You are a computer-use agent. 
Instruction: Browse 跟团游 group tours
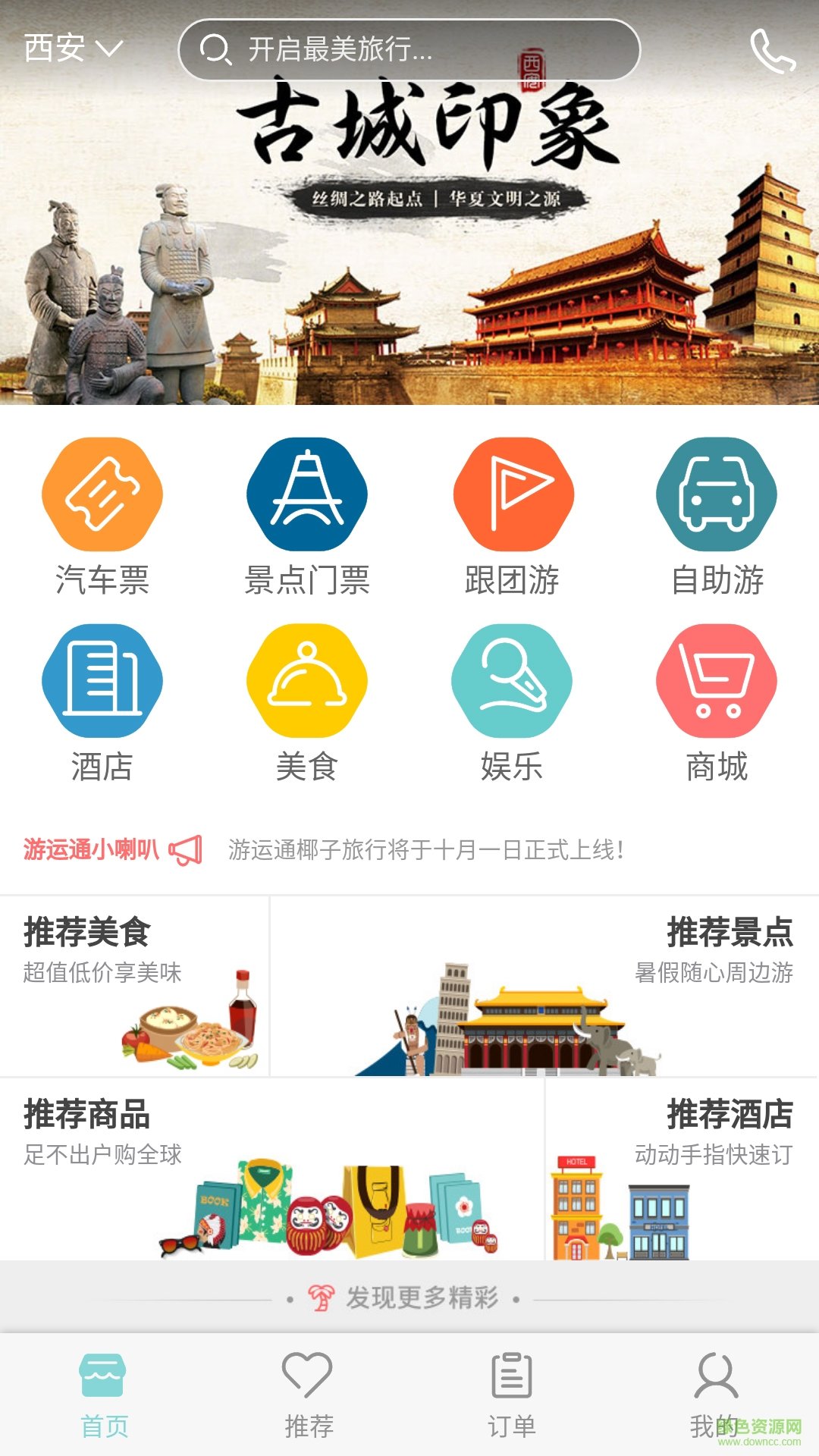(x=513, y=517)
